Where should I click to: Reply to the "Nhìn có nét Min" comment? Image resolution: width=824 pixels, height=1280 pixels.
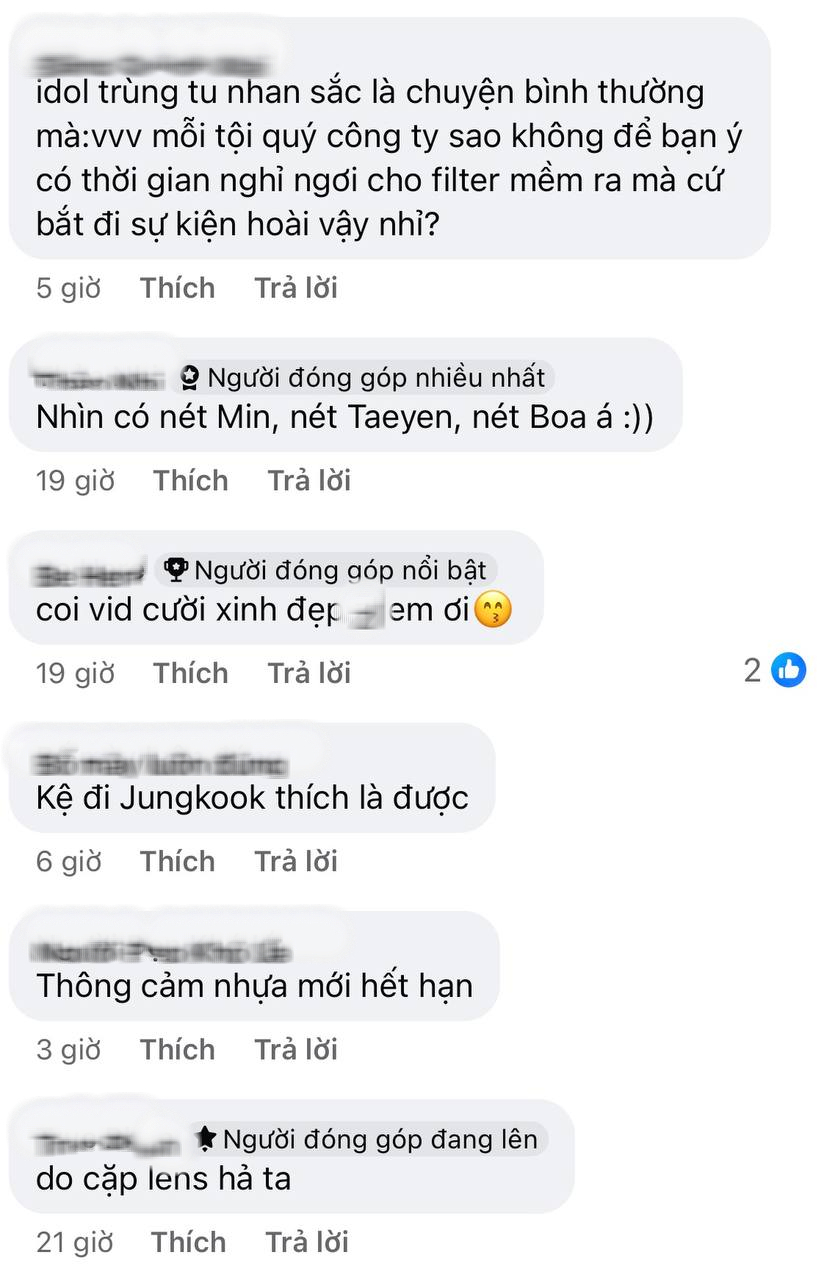[x=309, y=481]
